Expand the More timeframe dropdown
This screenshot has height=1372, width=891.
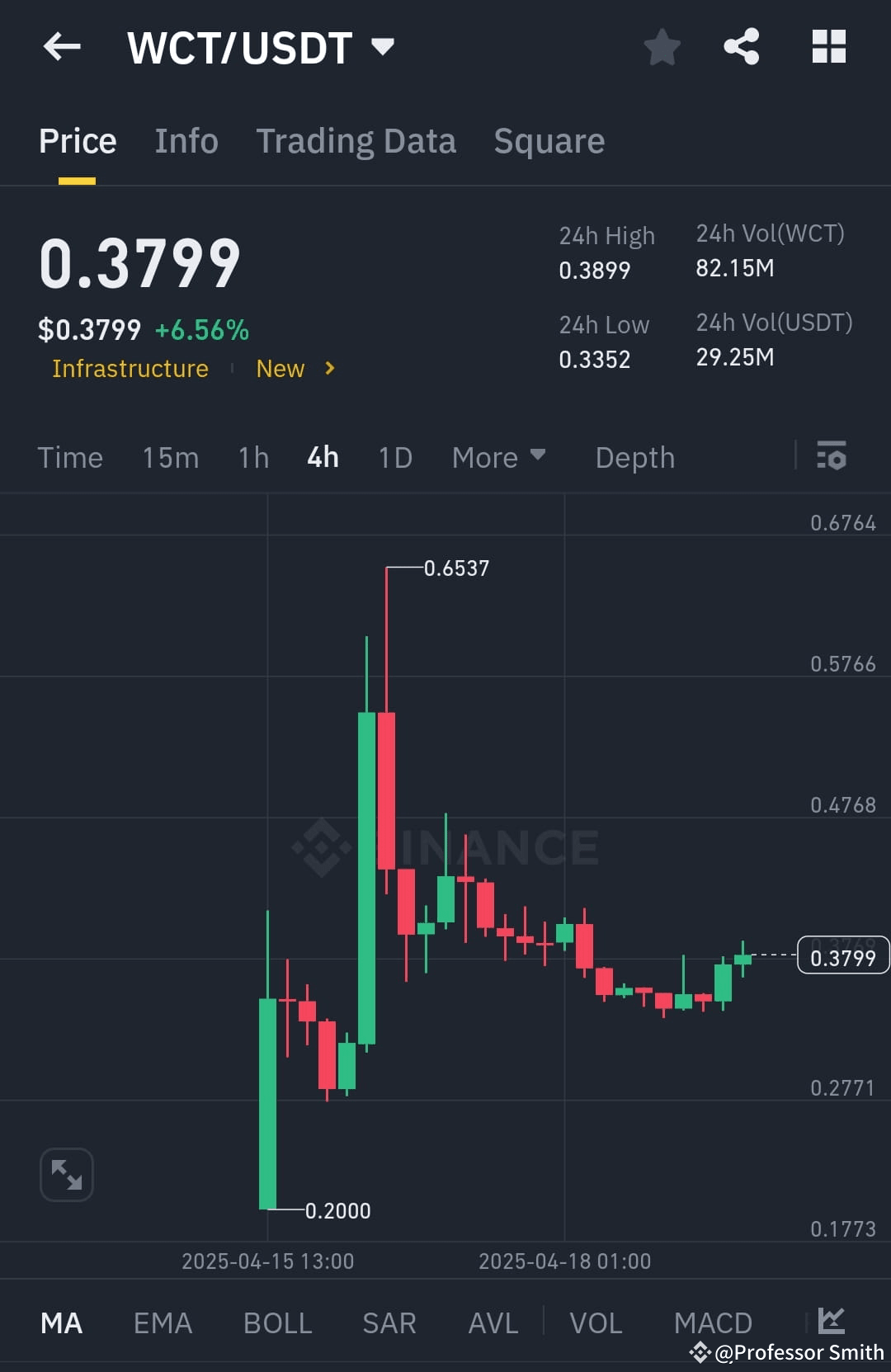[498, 457]
